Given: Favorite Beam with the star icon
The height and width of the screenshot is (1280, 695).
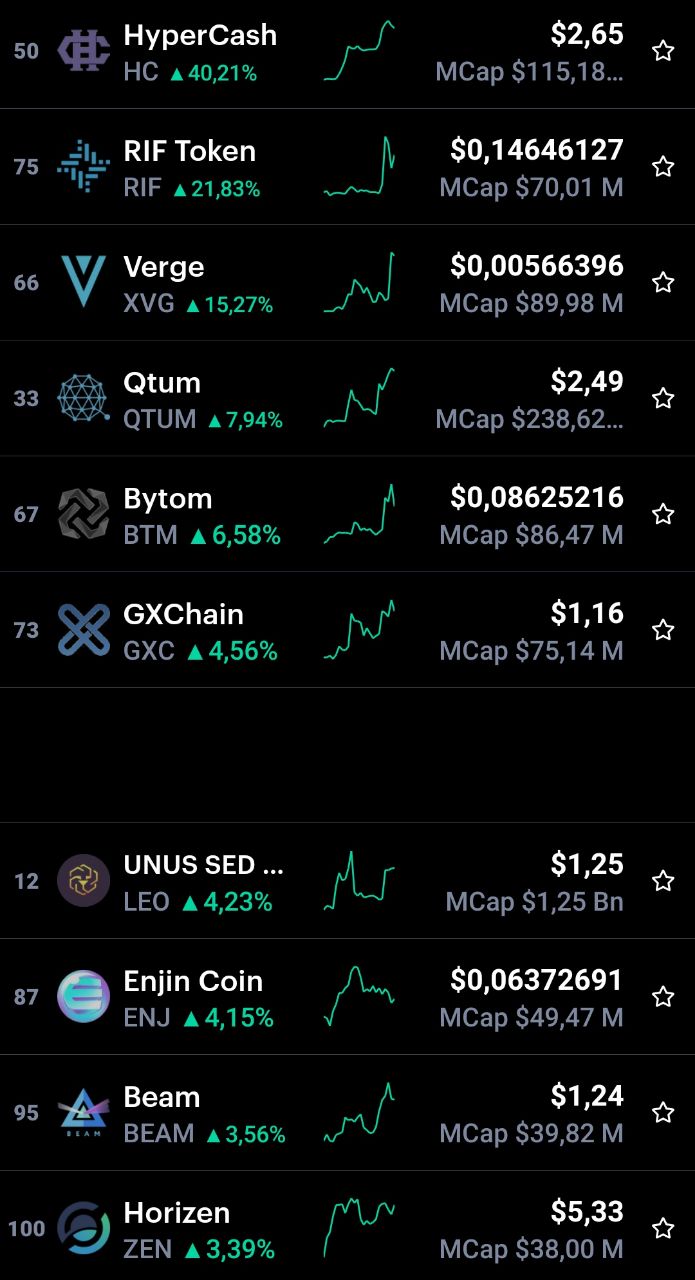Looking at the screenshot, I should pyautogui.click(x=663, y=1113).
